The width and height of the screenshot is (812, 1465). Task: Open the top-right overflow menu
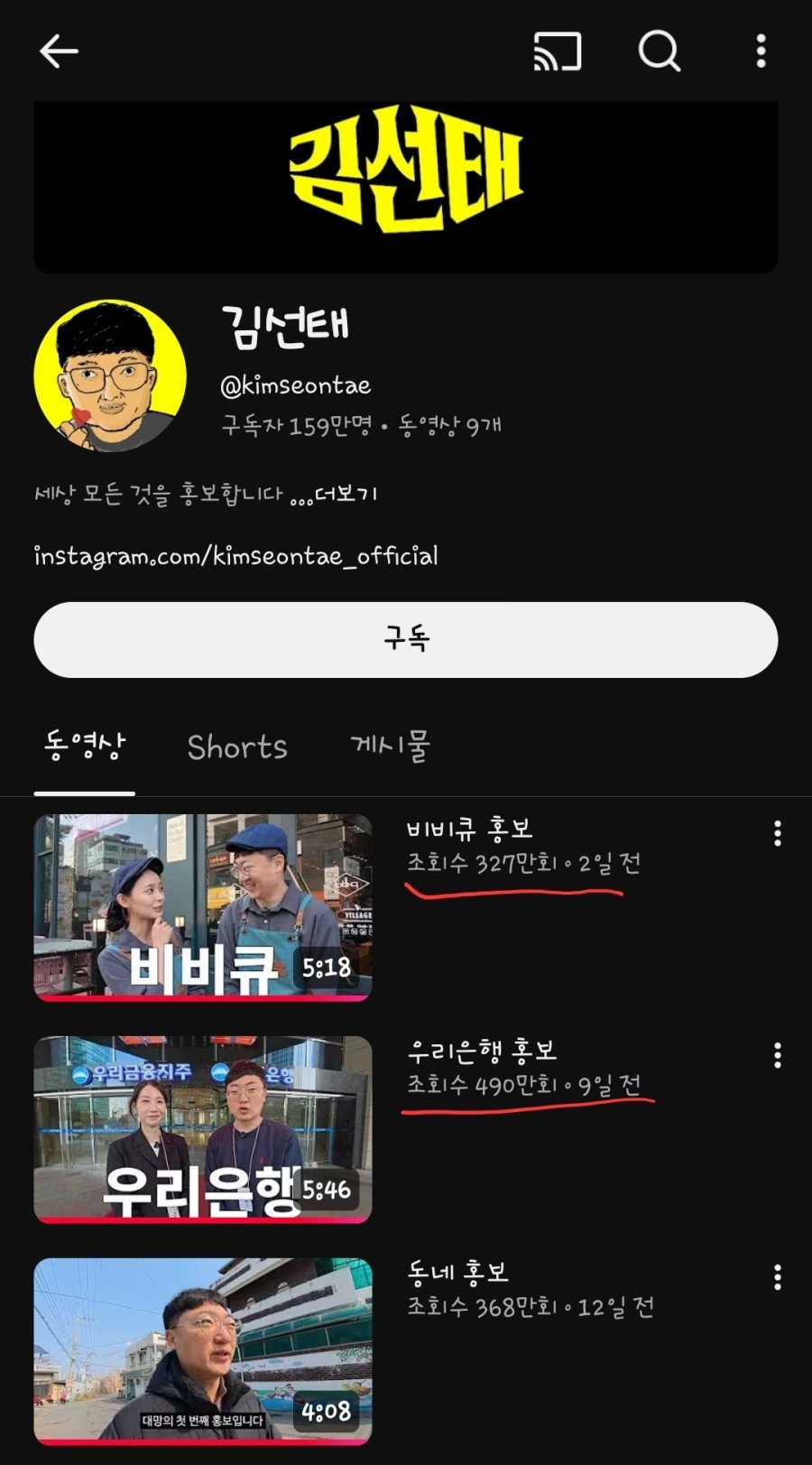[761, 51]
